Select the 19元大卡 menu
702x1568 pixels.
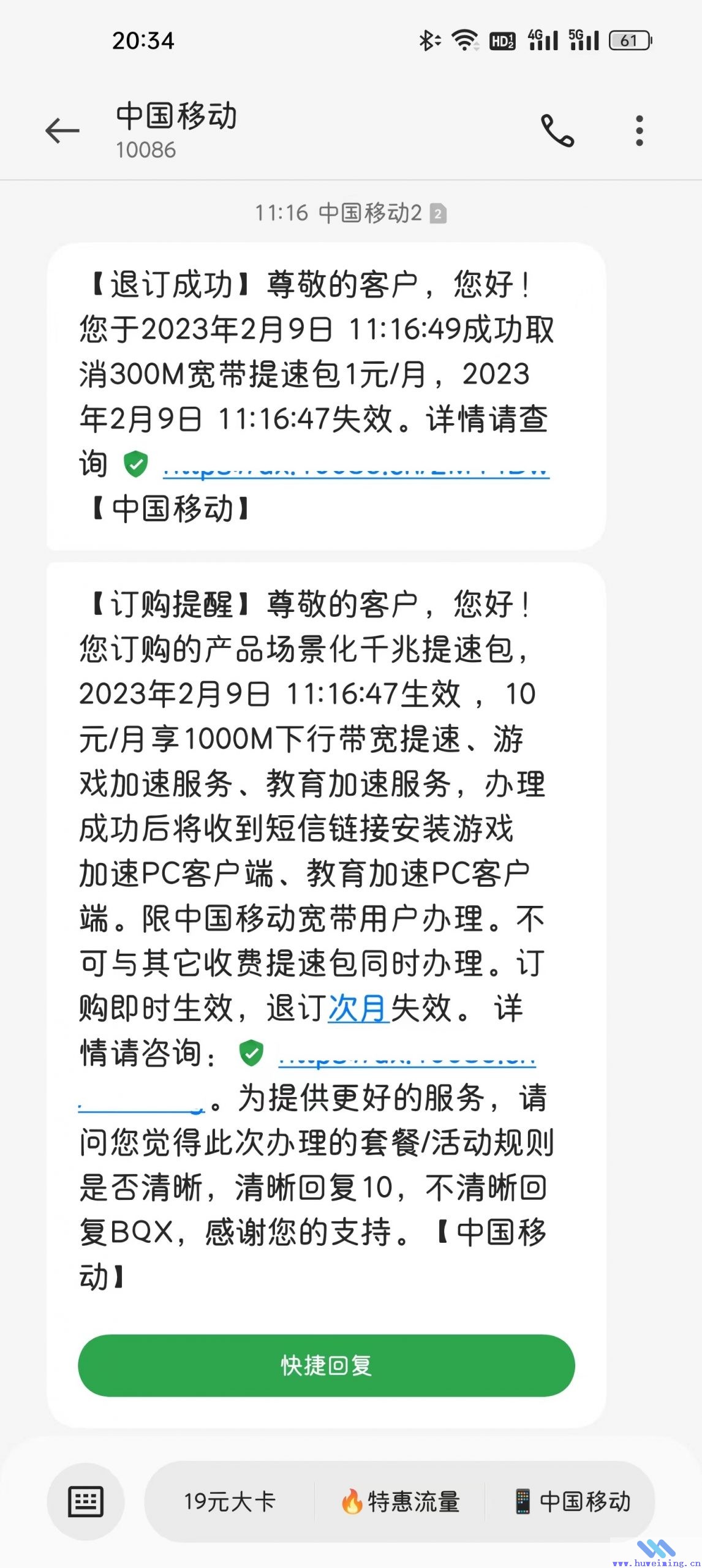pyautogui.click(x=230, y=1501)
